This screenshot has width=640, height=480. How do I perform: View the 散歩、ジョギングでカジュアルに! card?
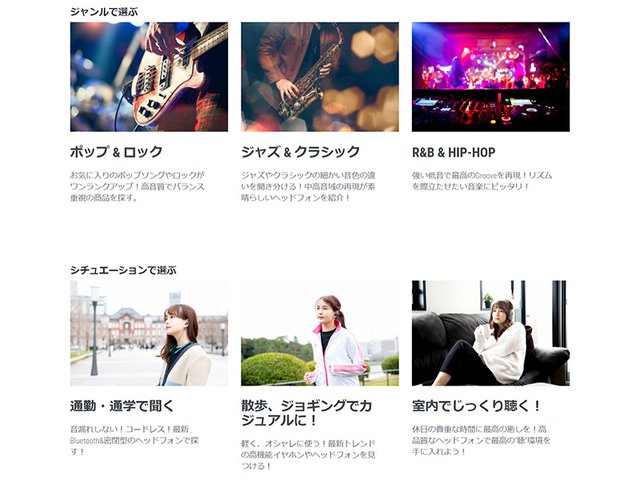click(x=319, y=333)
